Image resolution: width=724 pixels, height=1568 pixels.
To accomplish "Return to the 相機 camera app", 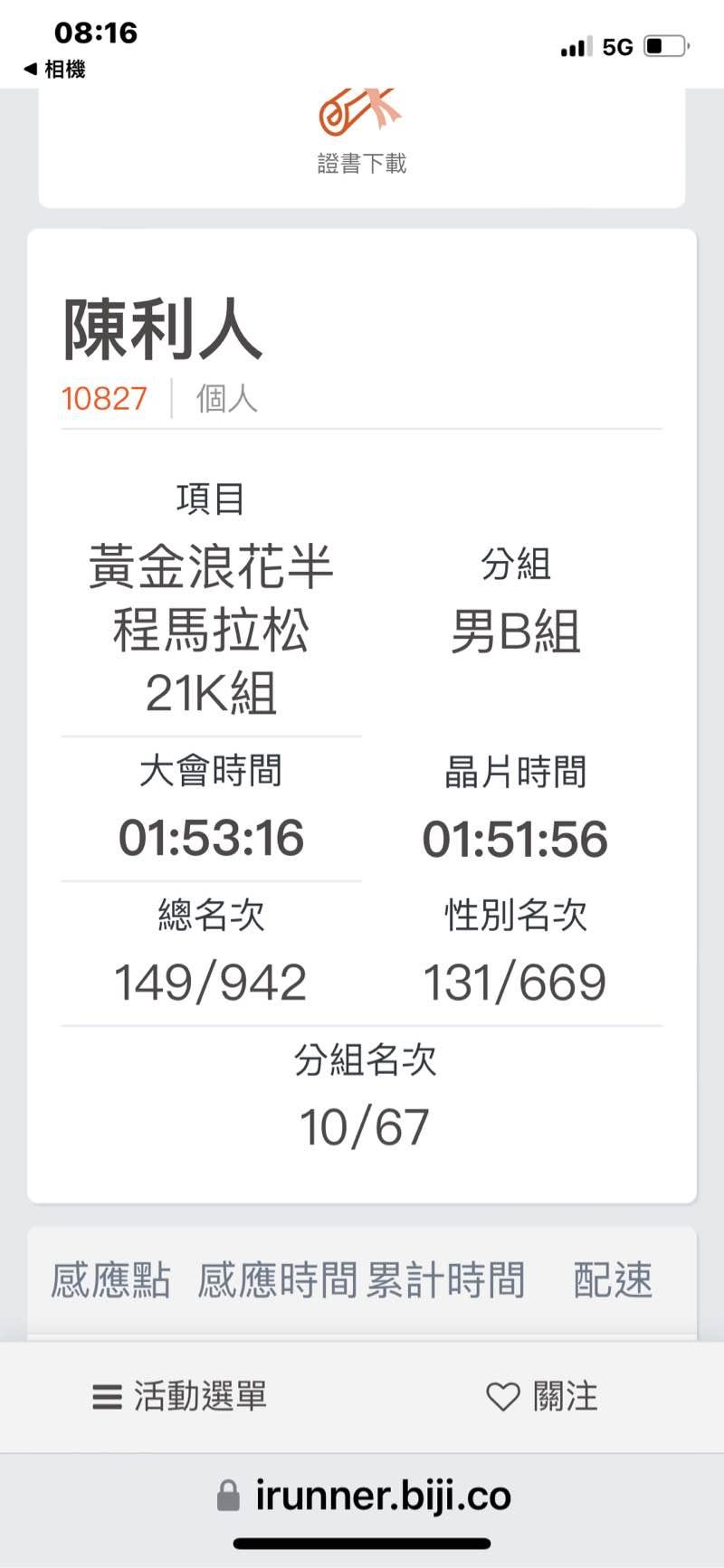I will [54, 69].
